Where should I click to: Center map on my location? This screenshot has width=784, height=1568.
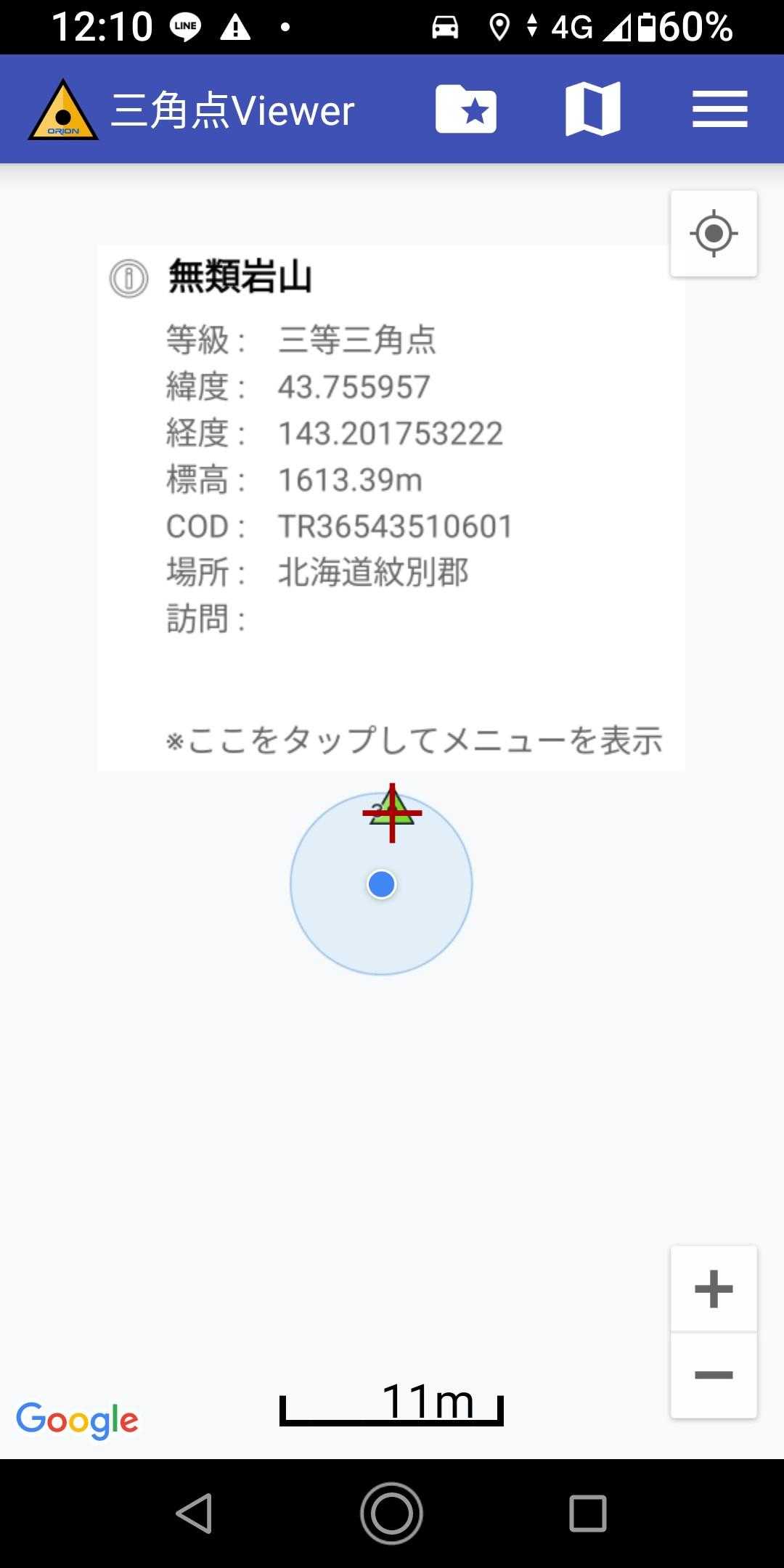click(x=714, y=234)
